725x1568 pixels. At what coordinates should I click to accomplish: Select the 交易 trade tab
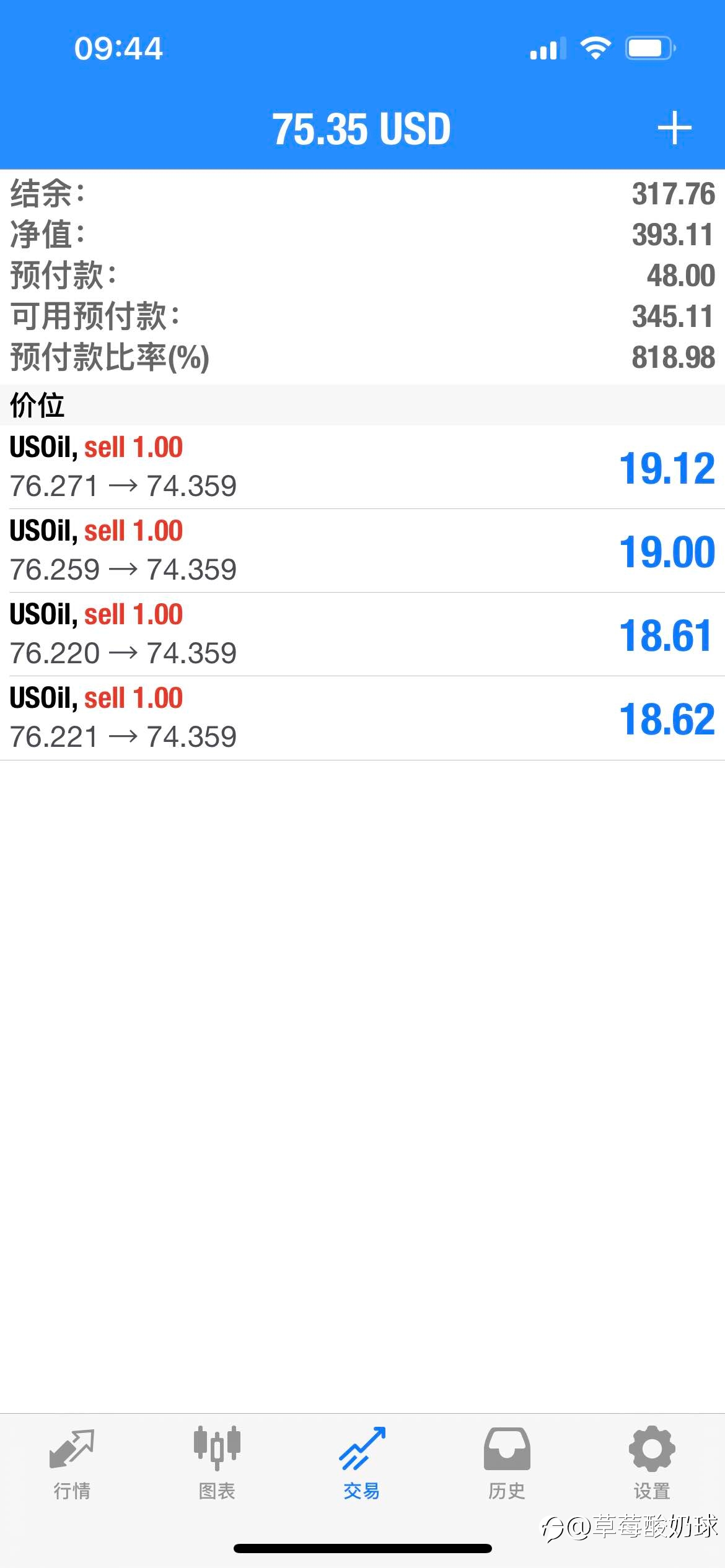[x=362, y=1464]
